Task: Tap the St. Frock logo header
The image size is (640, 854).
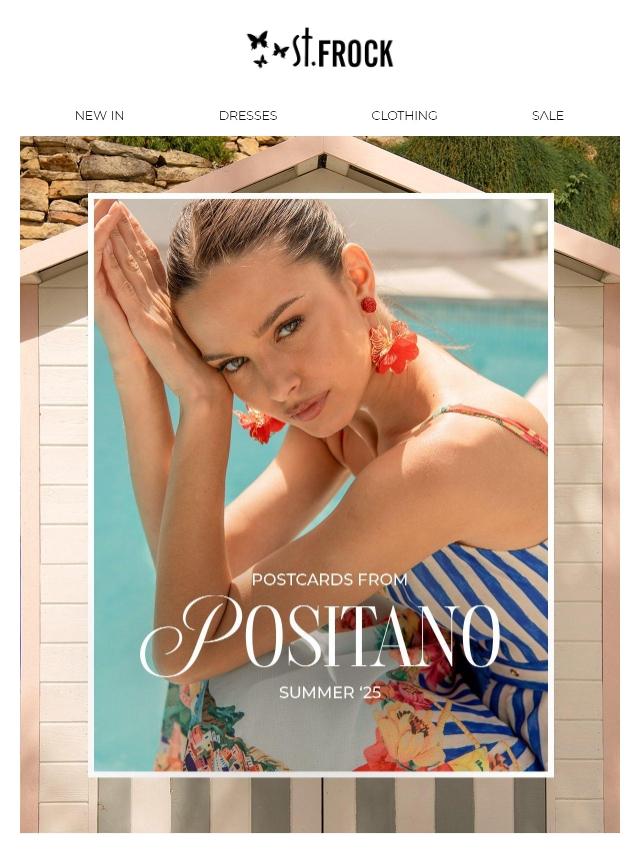Action: point(320,48)
